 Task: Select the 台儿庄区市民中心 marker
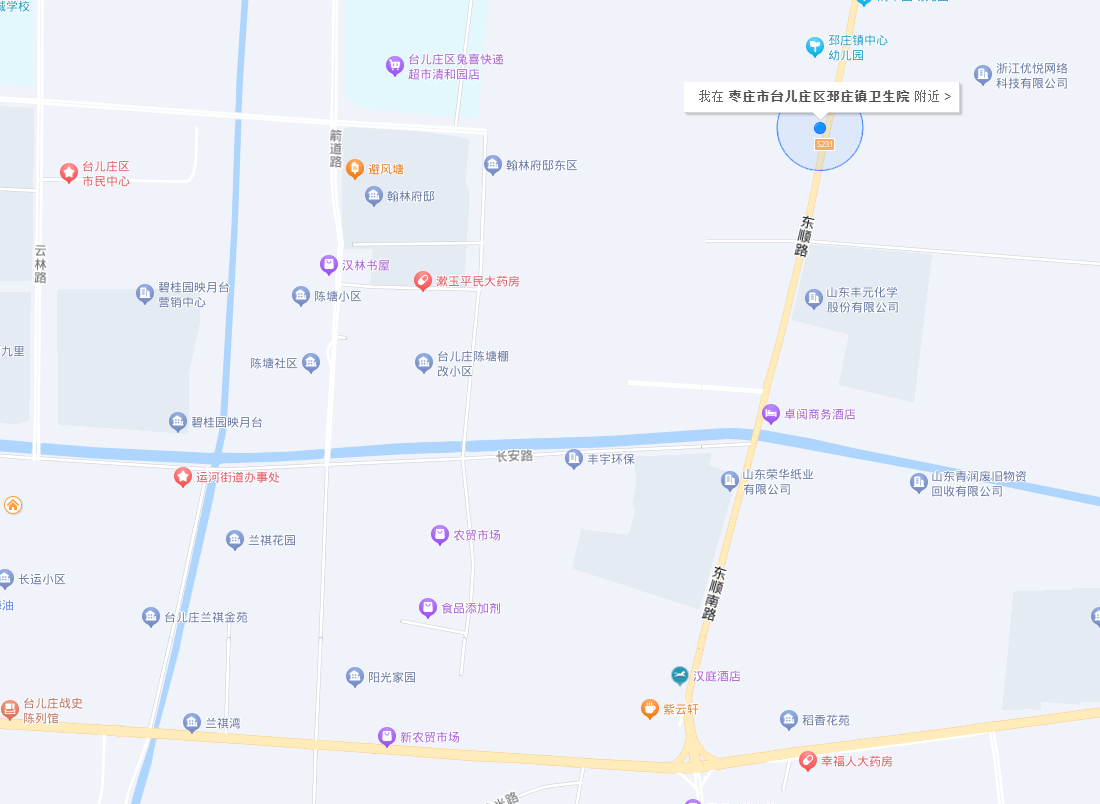tap(69, 173)
